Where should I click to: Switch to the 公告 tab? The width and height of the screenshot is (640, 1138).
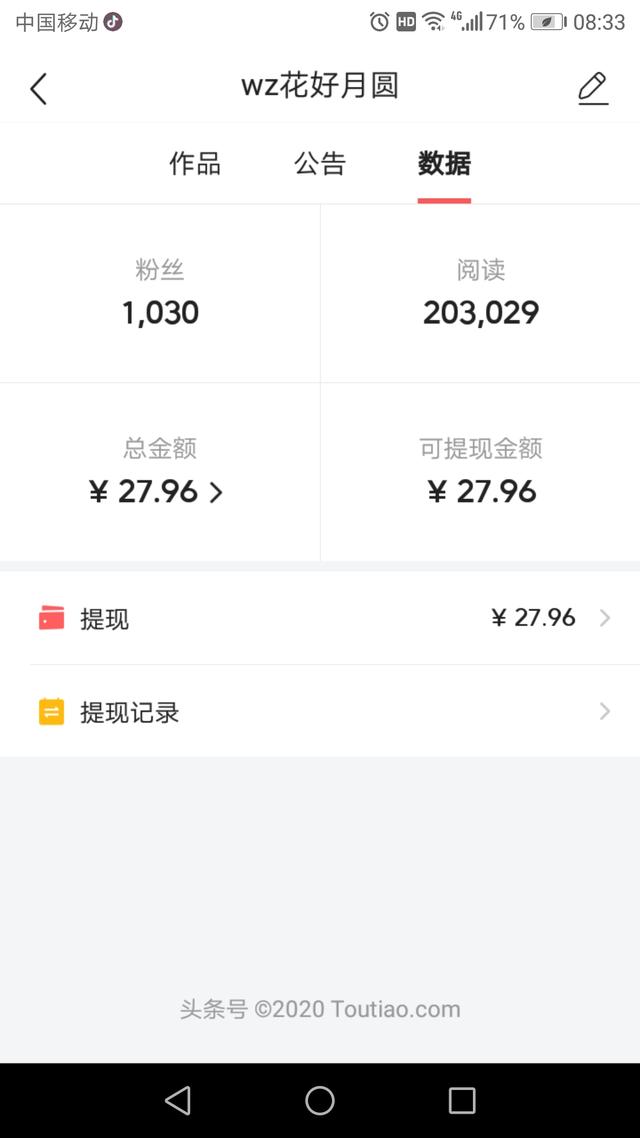(x=320, y=164)
